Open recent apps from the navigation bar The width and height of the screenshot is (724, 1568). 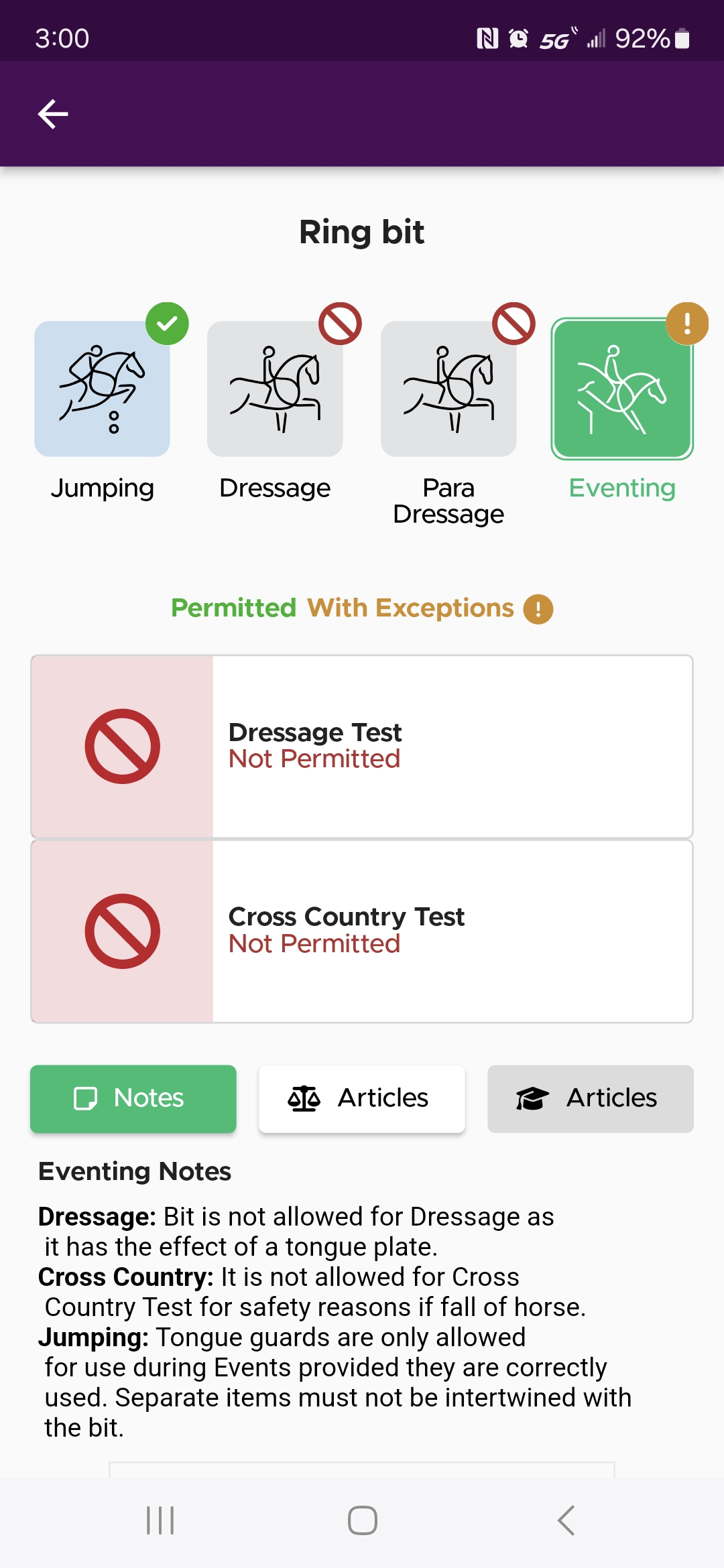click(x=160, y=1520)
